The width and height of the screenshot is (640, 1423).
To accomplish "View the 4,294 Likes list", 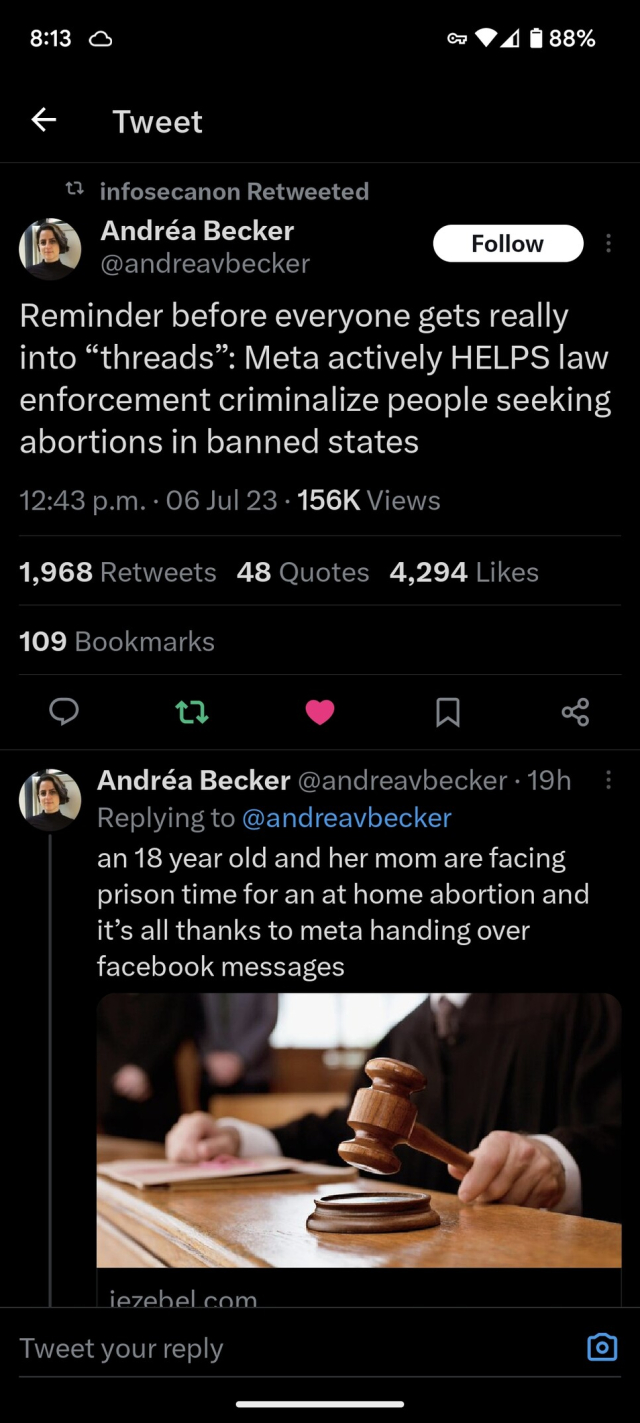I will coord(464,572).
